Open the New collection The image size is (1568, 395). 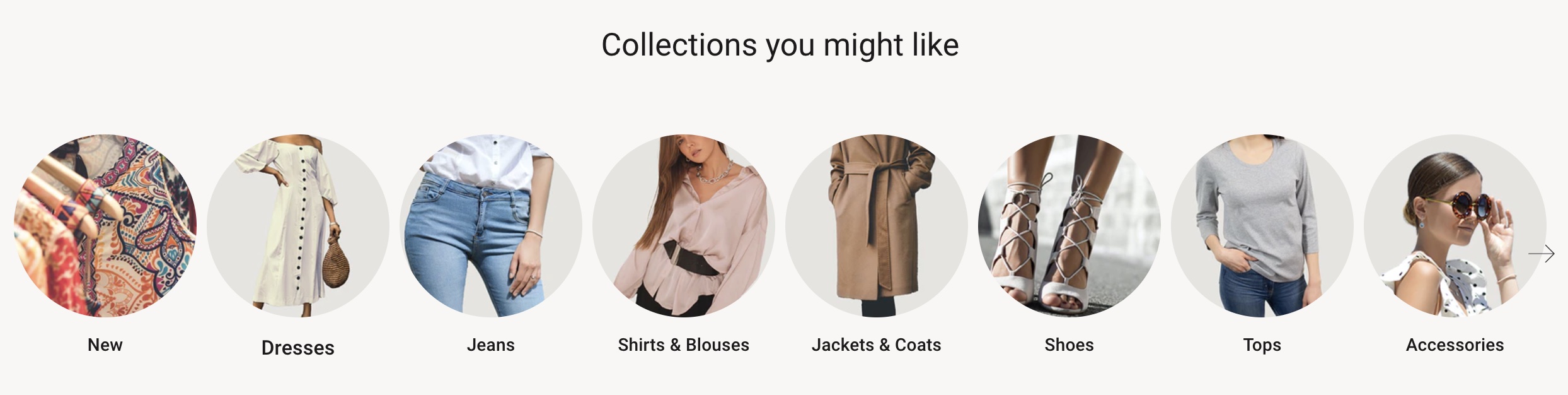pyautogui.click(x=105, y=226)
